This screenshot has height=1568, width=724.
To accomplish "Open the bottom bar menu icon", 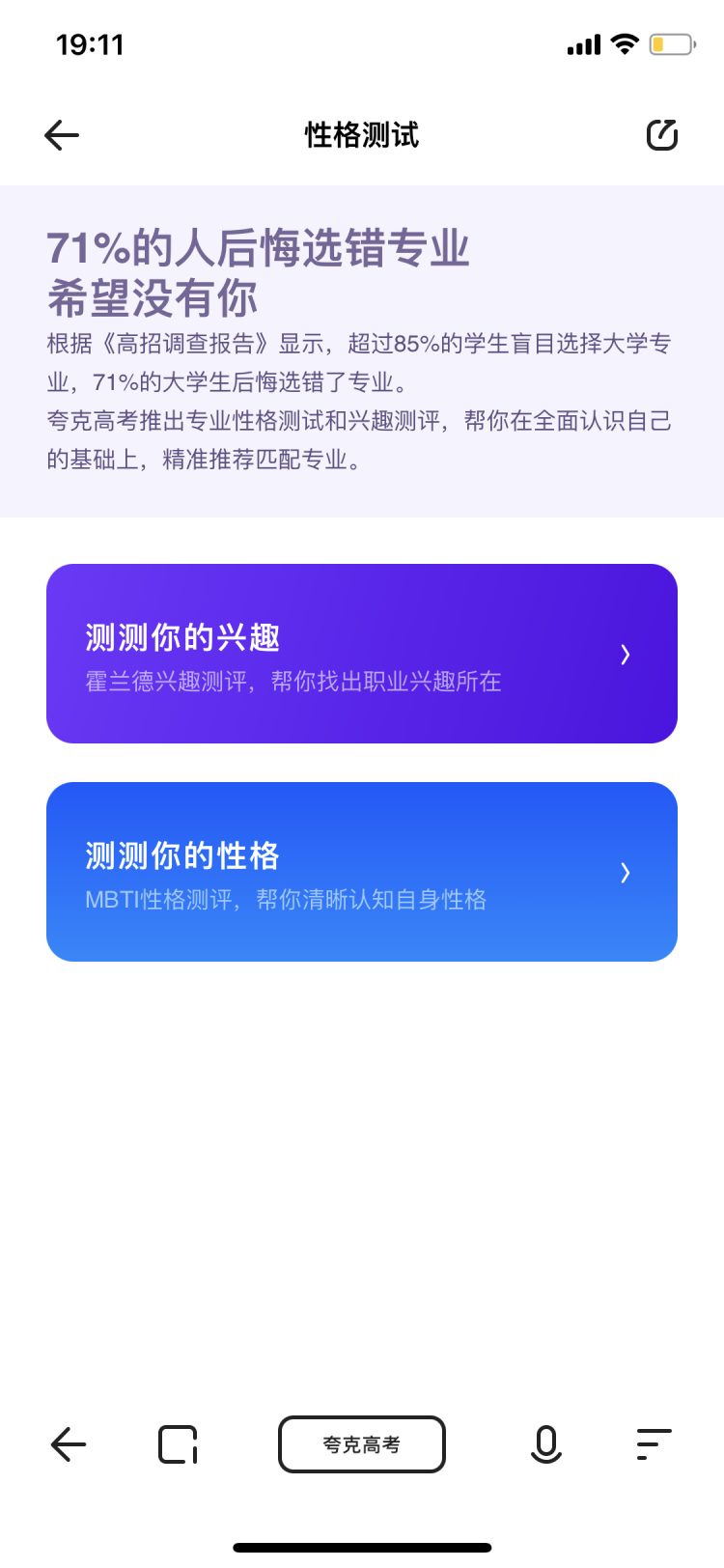I will (654, 1444).
